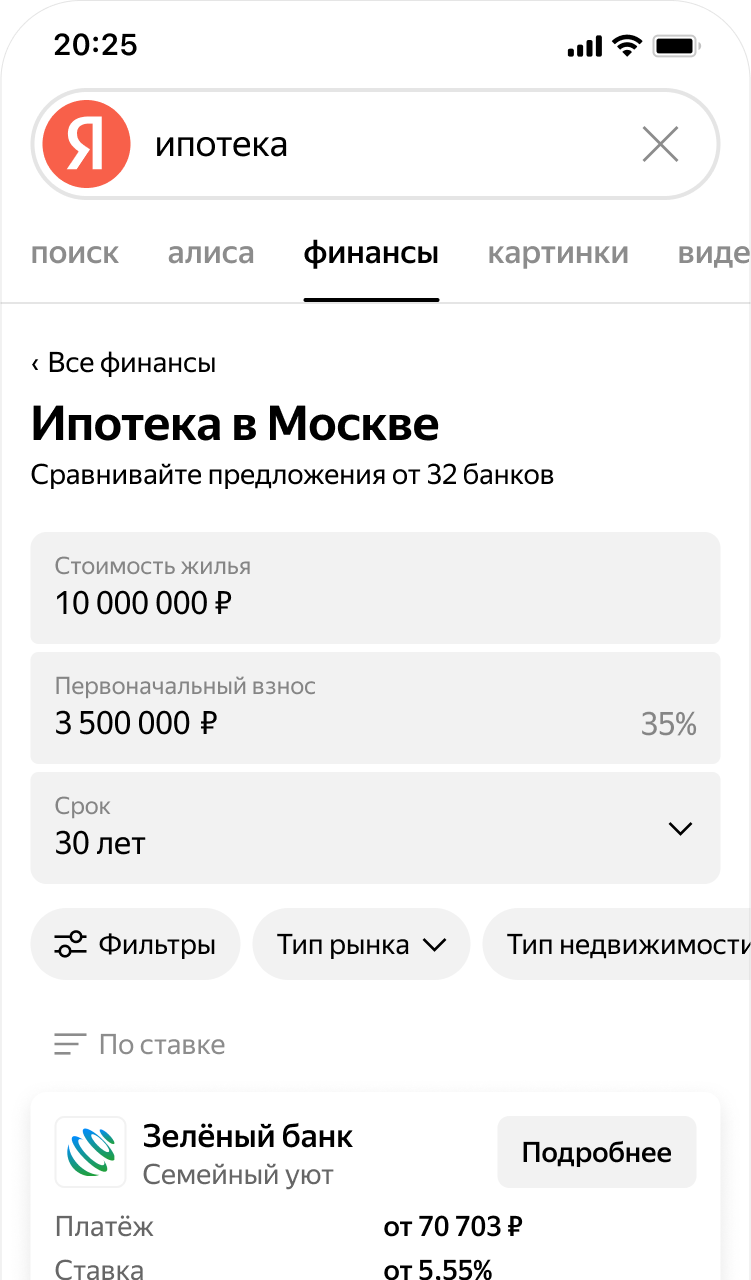751x1280 pixels.
Task: Expand the Тип рынка chip
Action: tap(361, 944)
